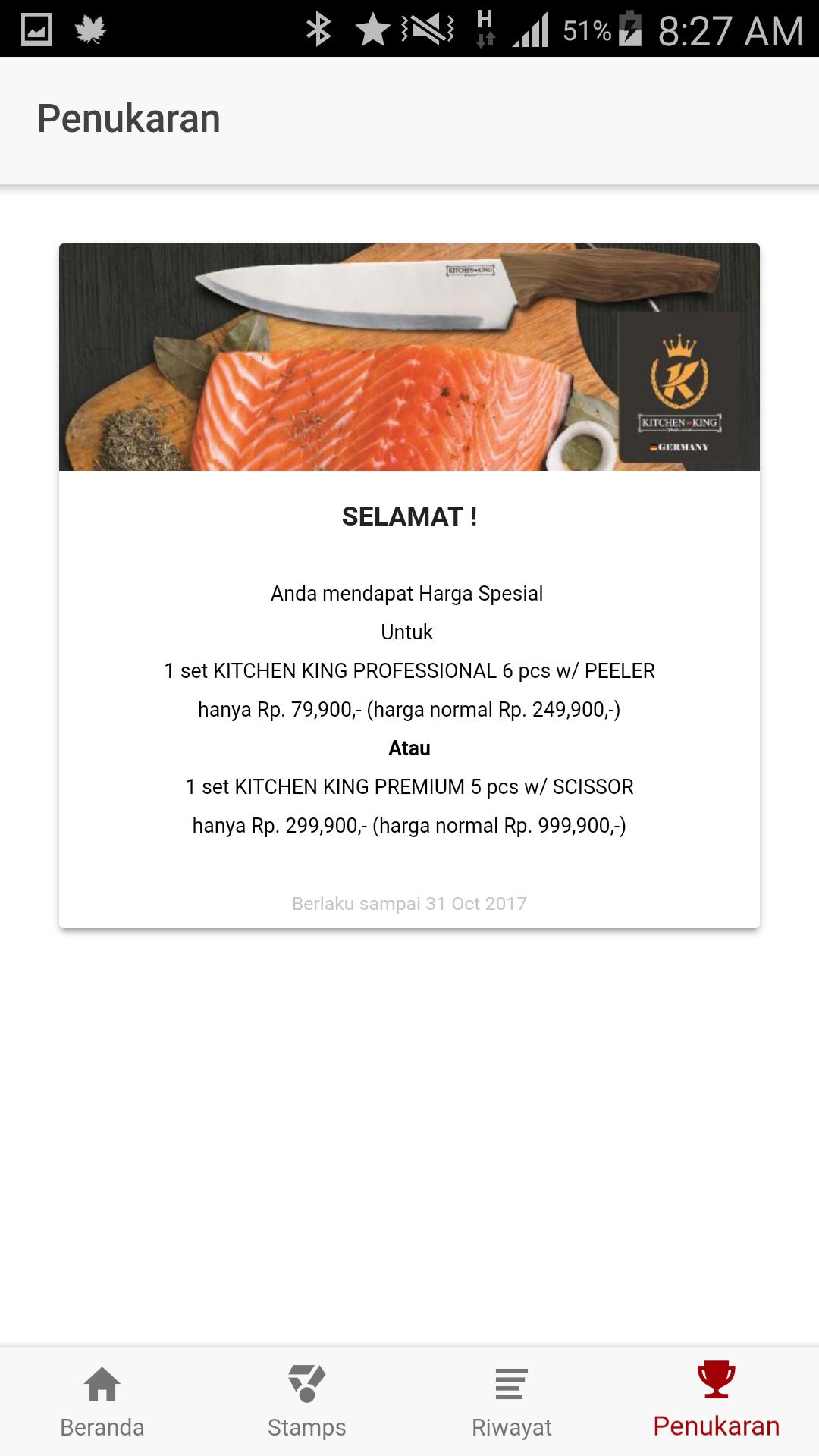Viewport: 819px width, 1456px height.
Task: Switch to the Beranda tab
Action: coord(102,1402)
